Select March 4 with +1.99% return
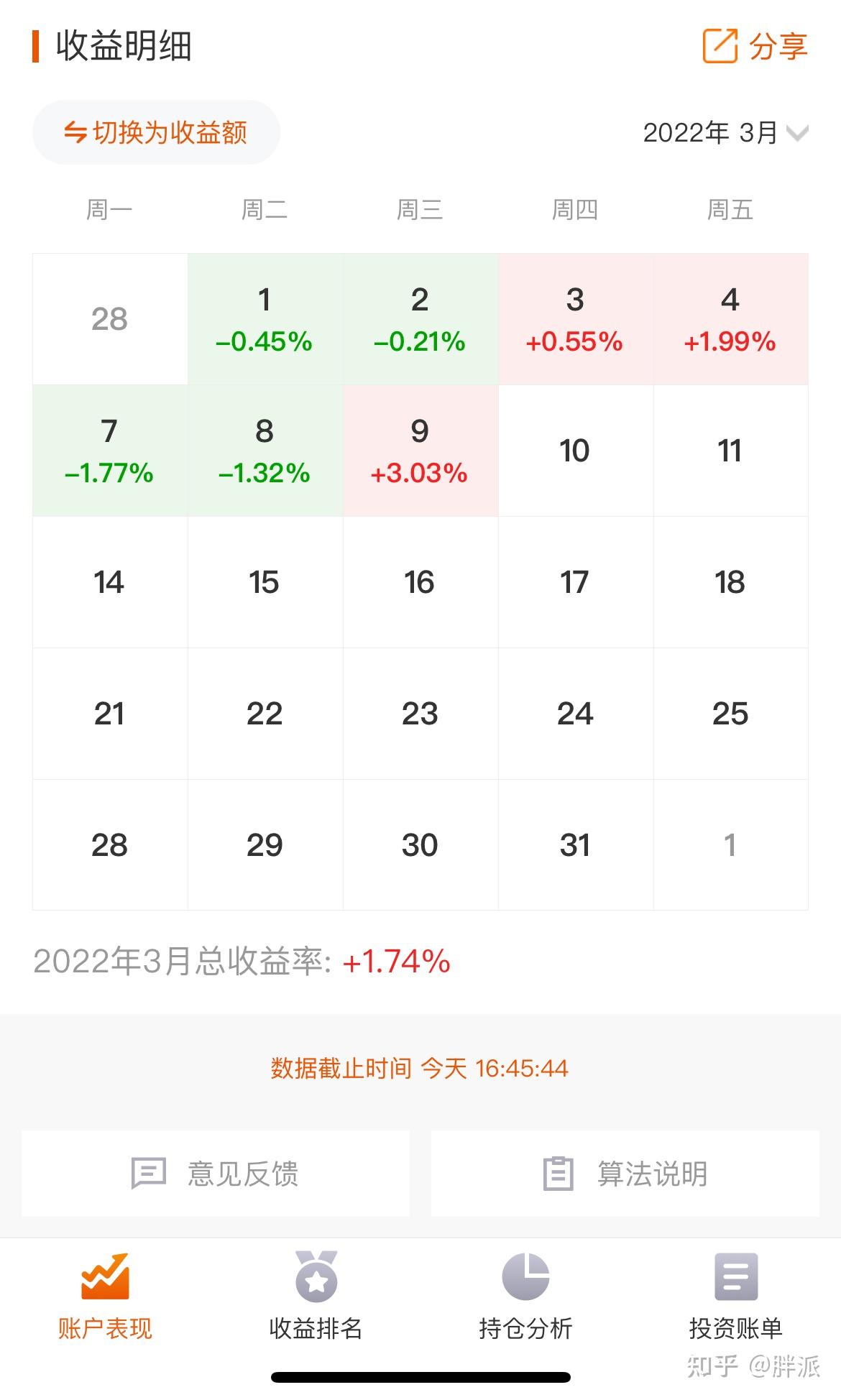 point(731,319)
